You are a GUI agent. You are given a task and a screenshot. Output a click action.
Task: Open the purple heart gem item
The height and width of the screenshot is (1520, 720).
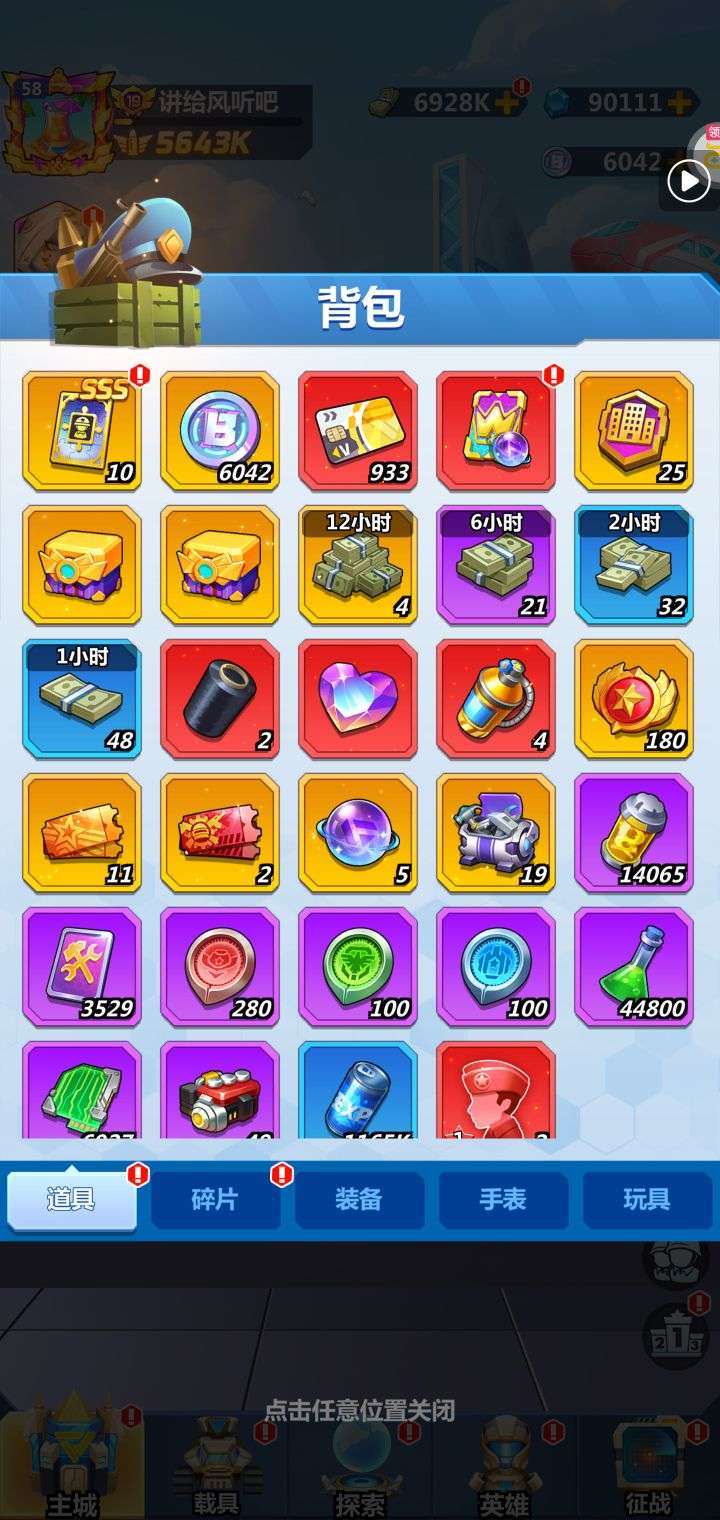pyautogui.click(x=358, y=699)
